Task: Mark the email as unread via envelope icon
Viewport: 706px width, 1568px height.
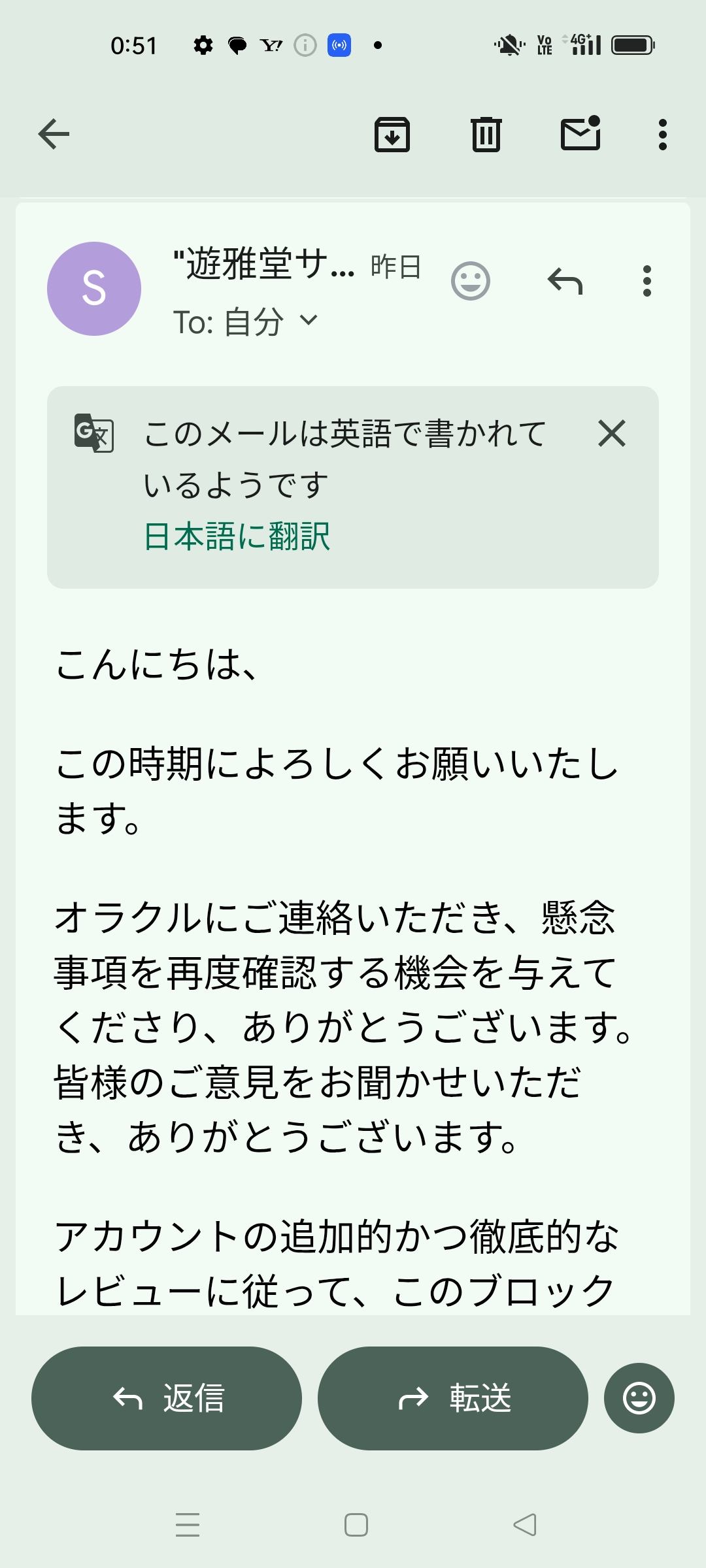Action: pyautogui.click(x=580, y=135)
